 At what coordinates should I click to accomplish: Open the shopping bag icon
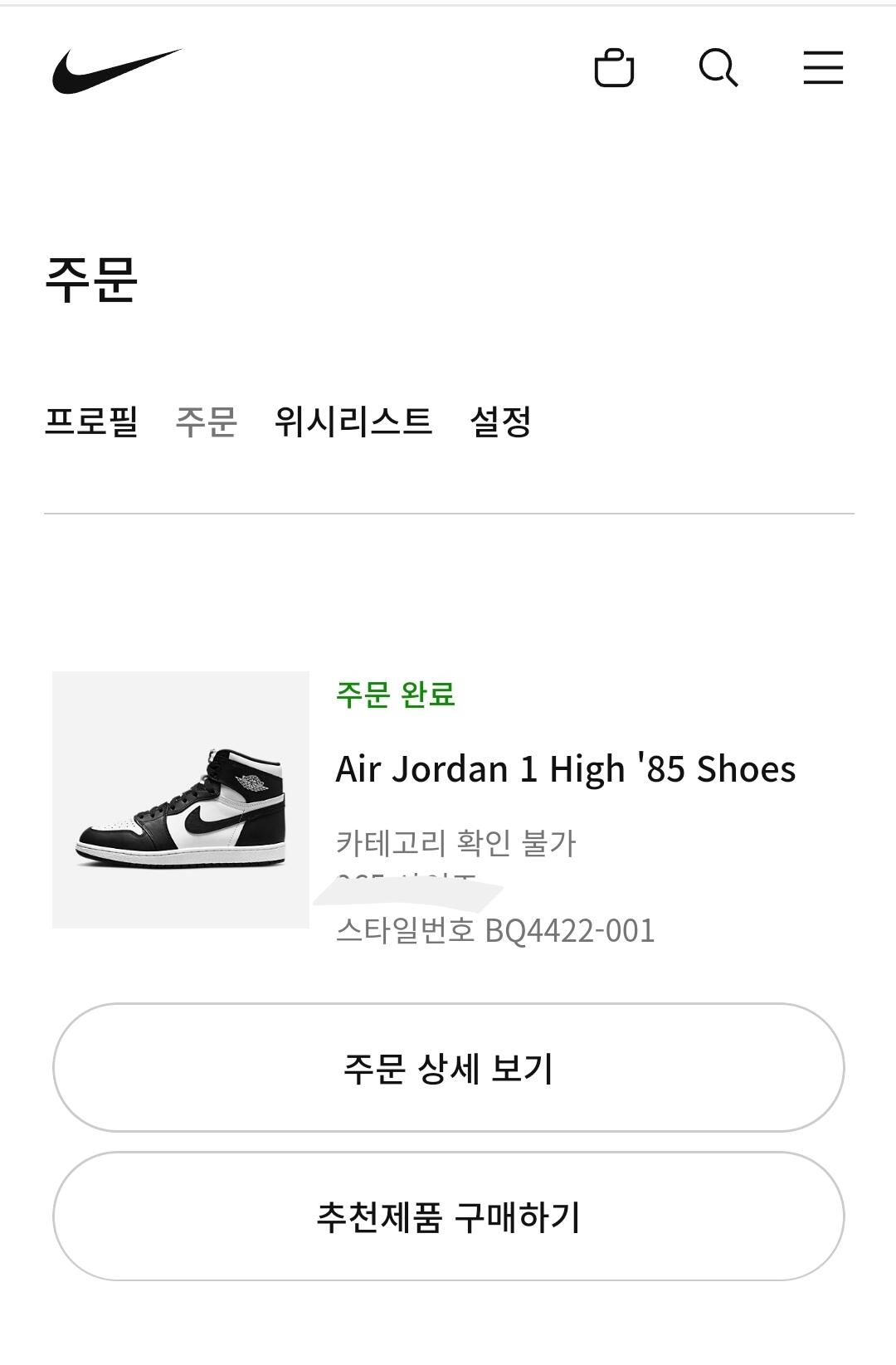point(614,68)
